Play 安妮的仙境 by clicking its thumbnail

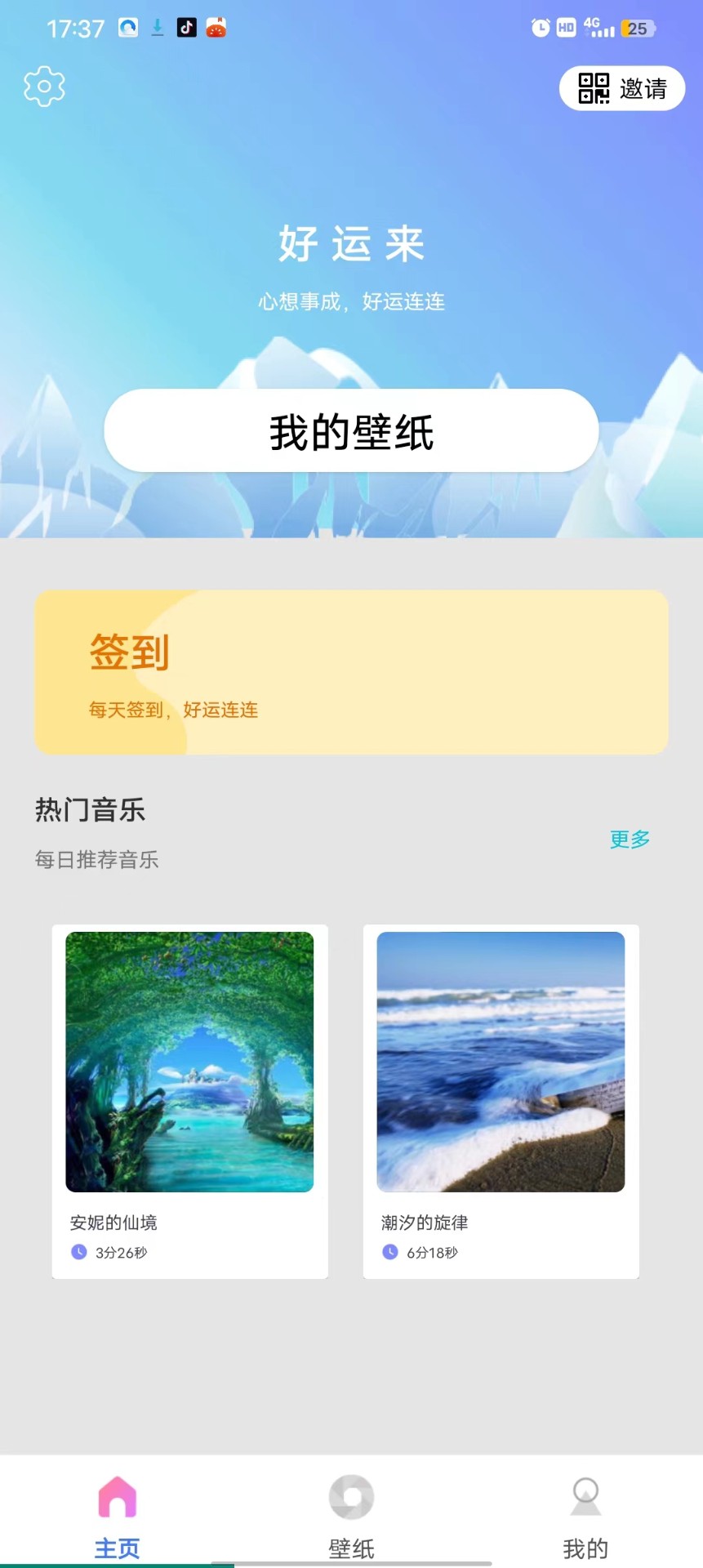[189, 1060]
